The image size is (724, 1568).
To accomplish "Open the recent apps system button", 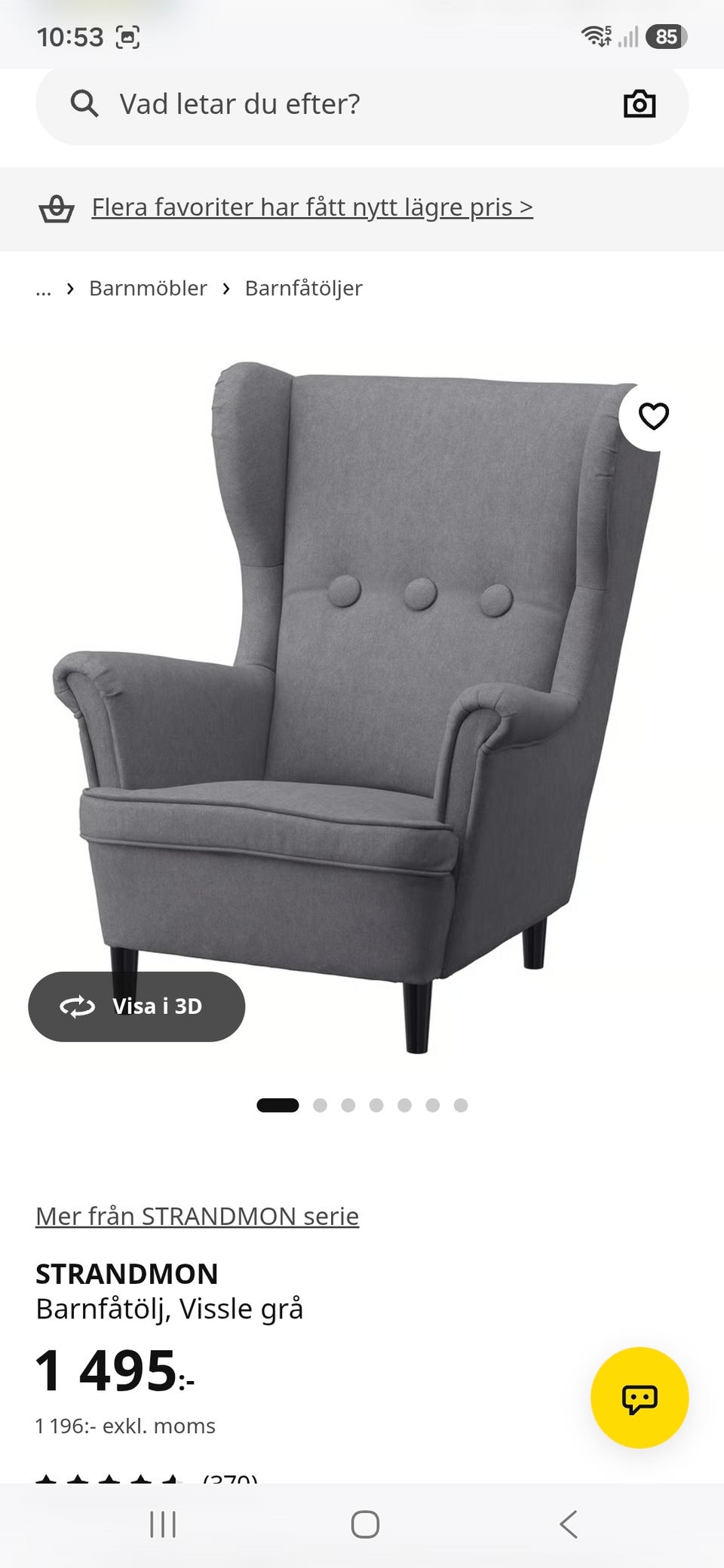I will pyautogui.click(x=163, y=1524).
